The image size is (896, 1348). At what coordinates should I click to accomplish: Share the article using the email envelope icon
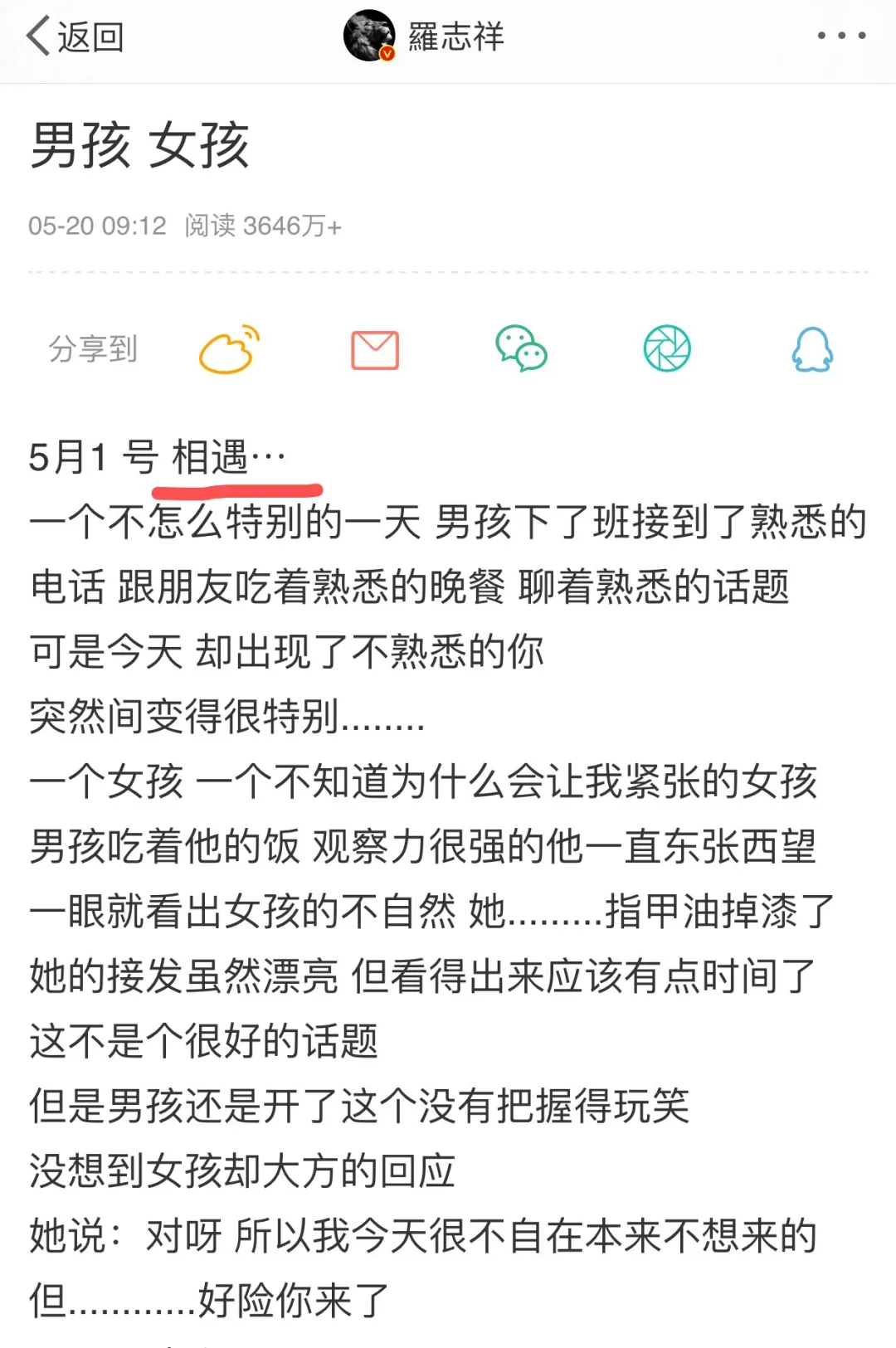tap(373, 350)
